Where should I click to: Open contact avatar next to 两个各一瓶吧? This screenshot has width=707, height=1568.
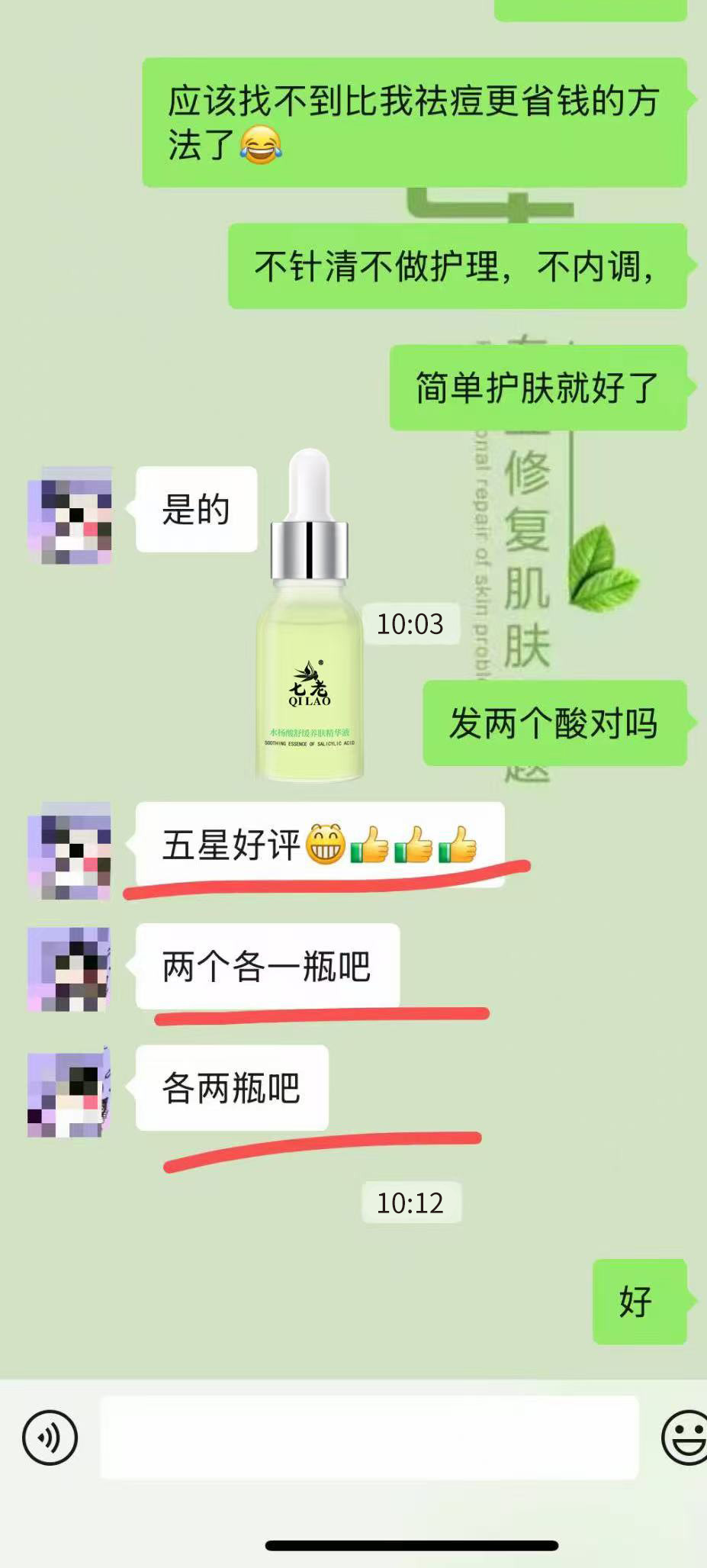click(70, 969)
